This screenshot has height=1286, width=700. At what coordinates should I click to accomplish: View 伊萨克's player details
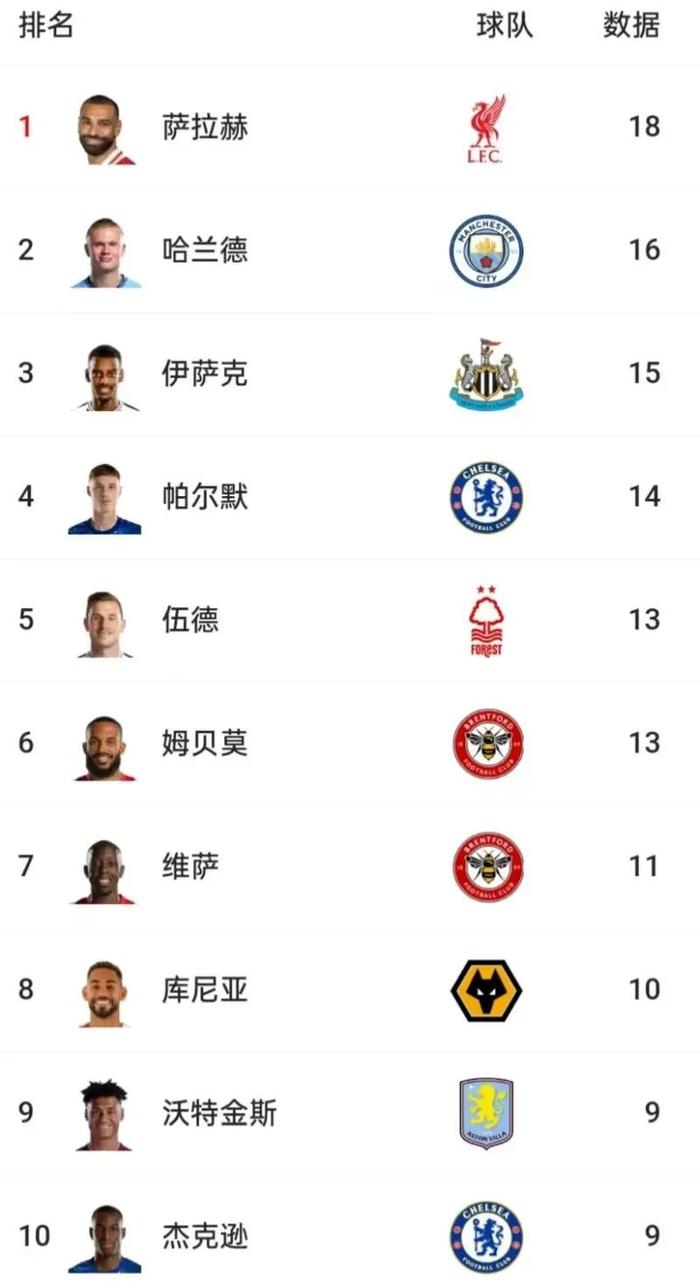[x=205, y=374]
